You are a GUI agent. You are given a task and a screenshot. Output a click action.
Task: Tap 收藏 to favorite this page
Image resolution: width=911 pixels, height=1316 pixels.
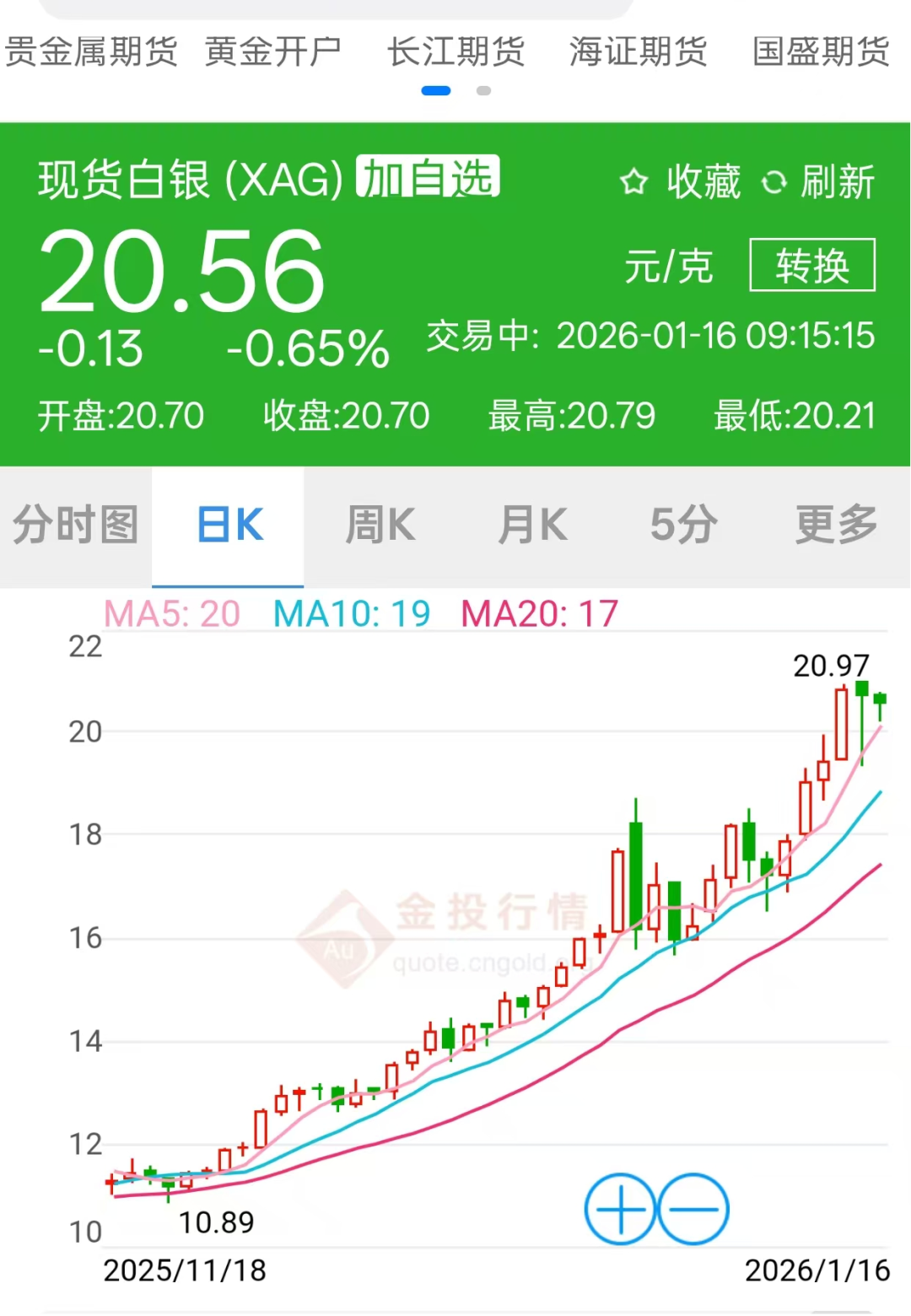point(682,182)
